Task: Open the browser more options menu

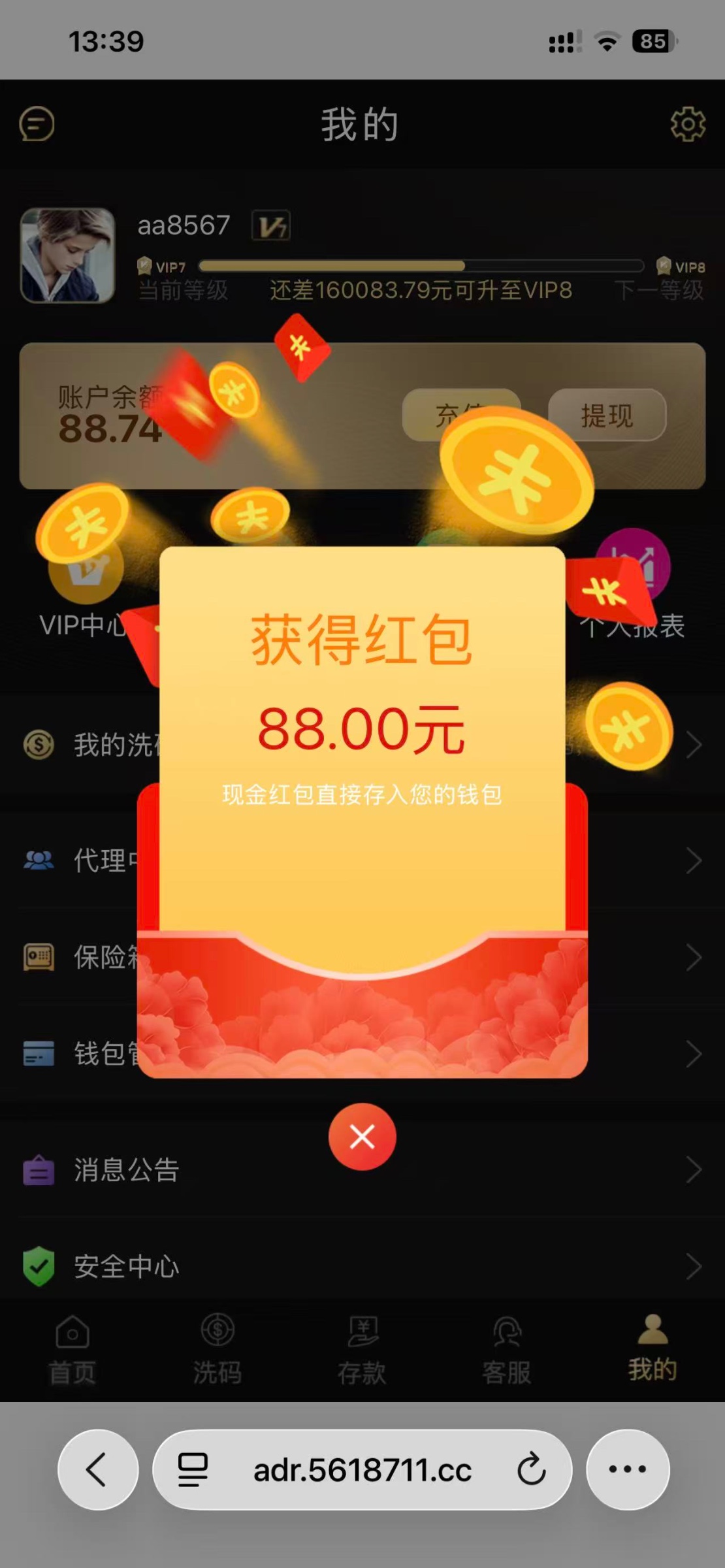Action: (x=628, y=1470)
